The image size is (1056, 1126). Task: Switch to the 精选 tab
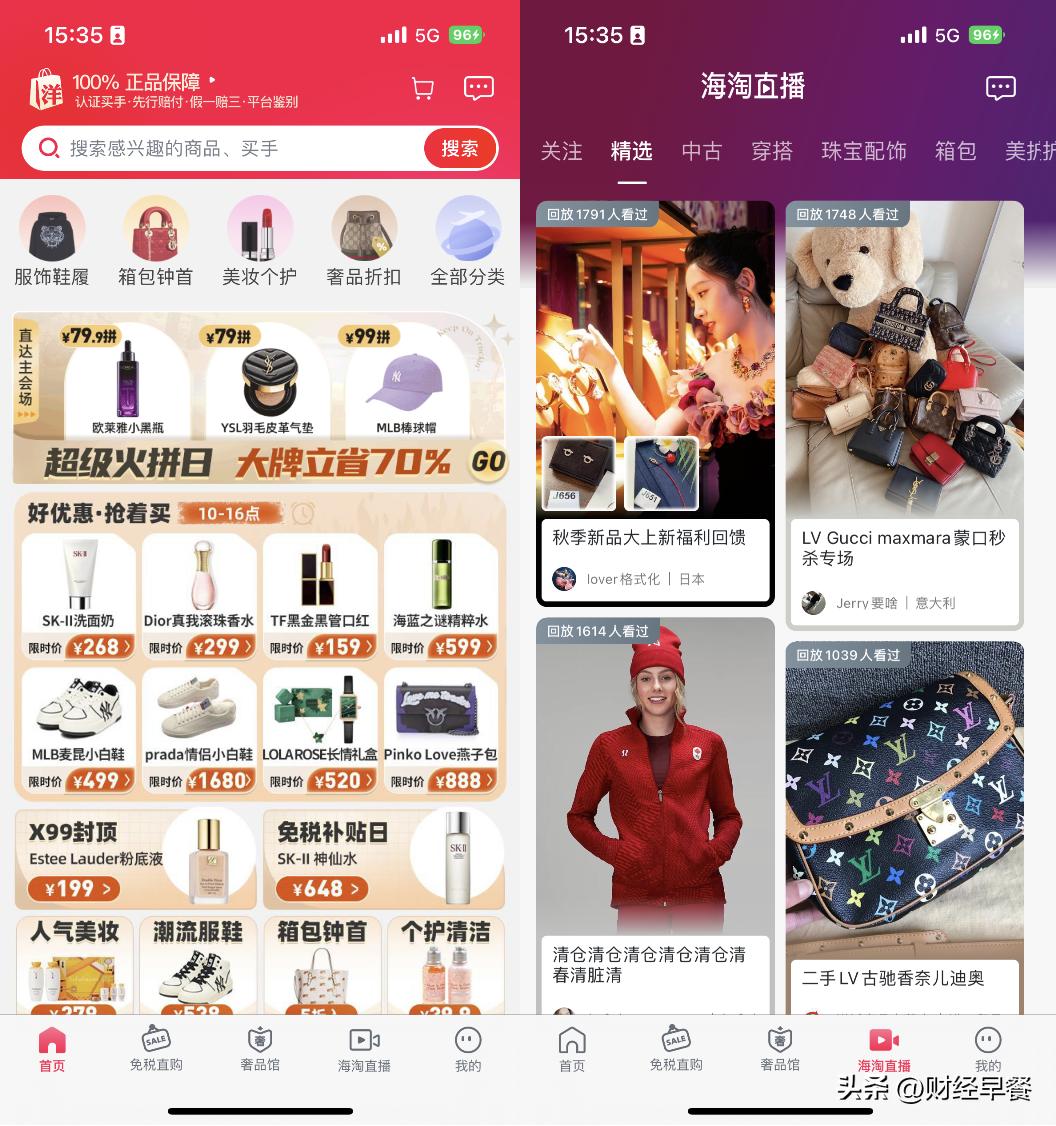(634, 152)
